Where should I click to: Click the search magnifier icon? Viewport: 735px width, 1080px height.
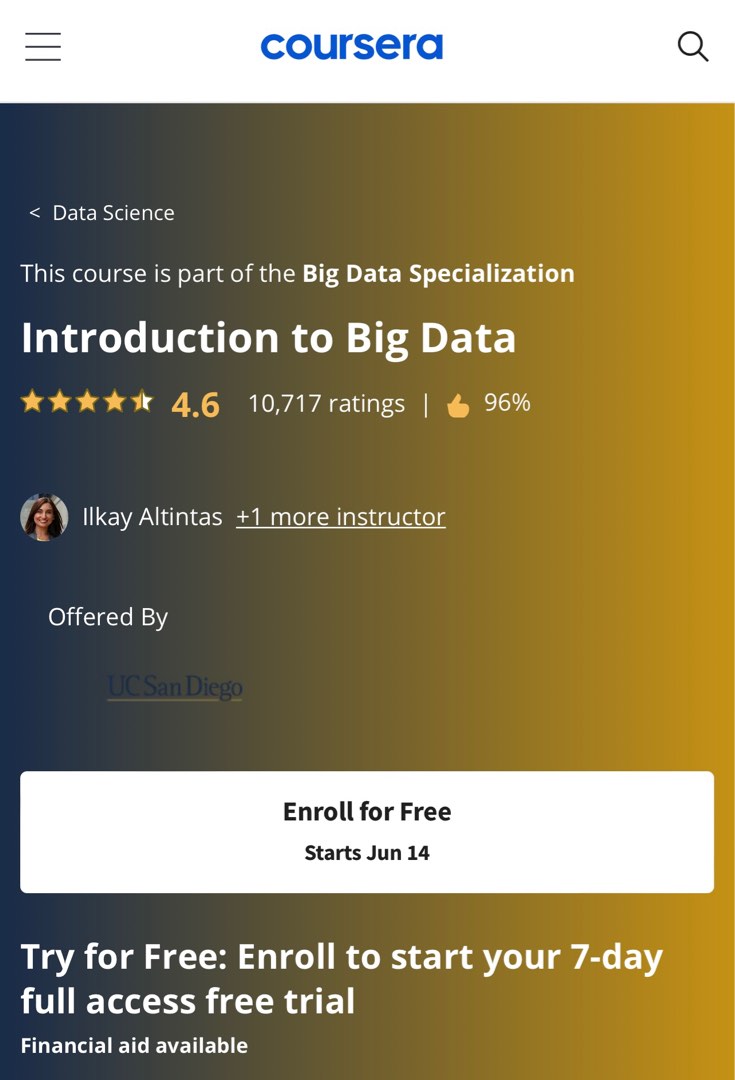pyautogui.click(x=692, y=46)
